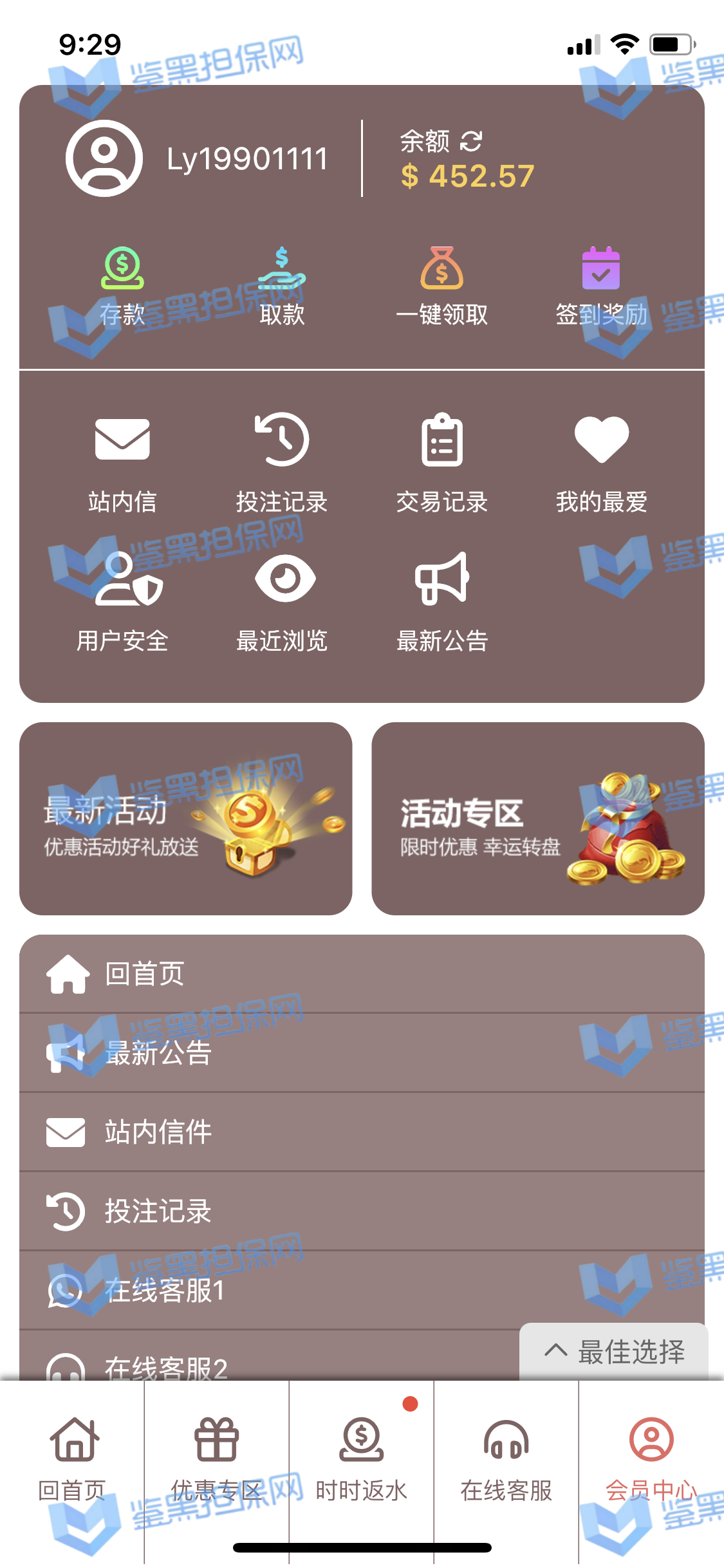Refresh the 余额 balance
Viewport: 724px width, 1568px height.
[471, 142]
